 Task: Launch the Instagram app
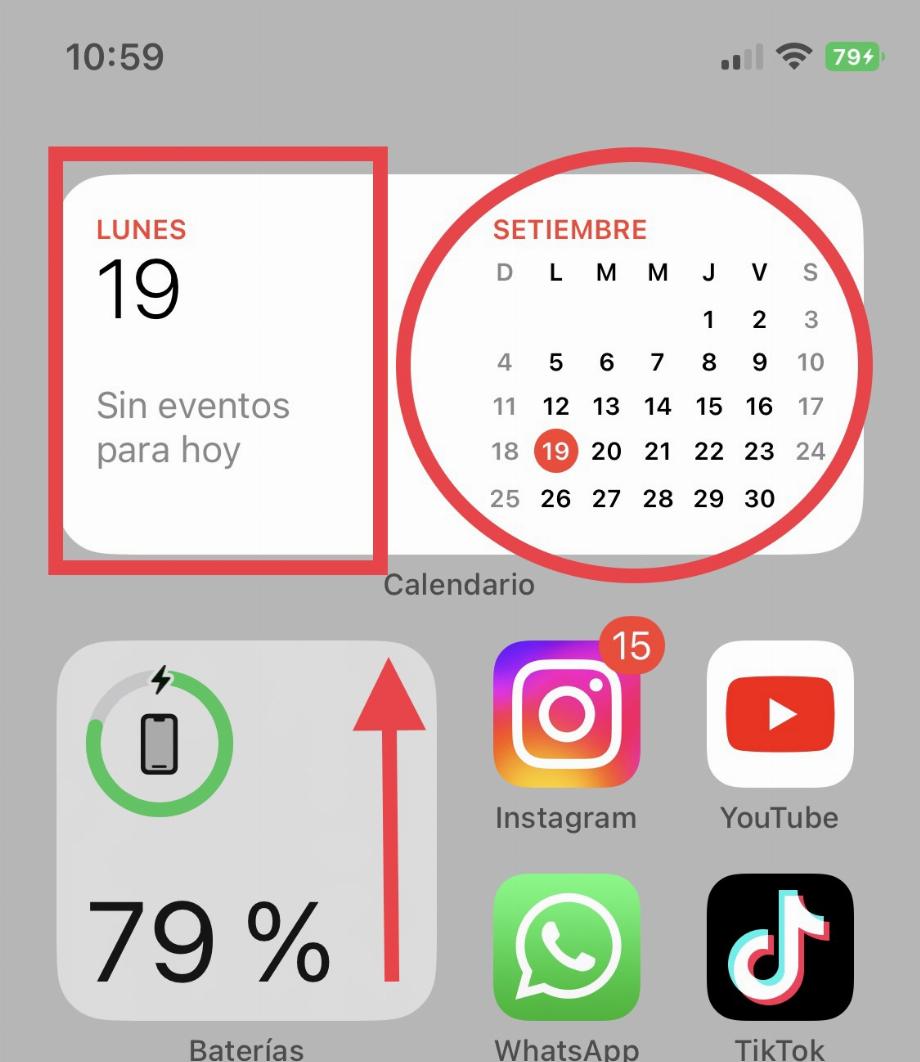pyautogui.click(x=566, y=714)
